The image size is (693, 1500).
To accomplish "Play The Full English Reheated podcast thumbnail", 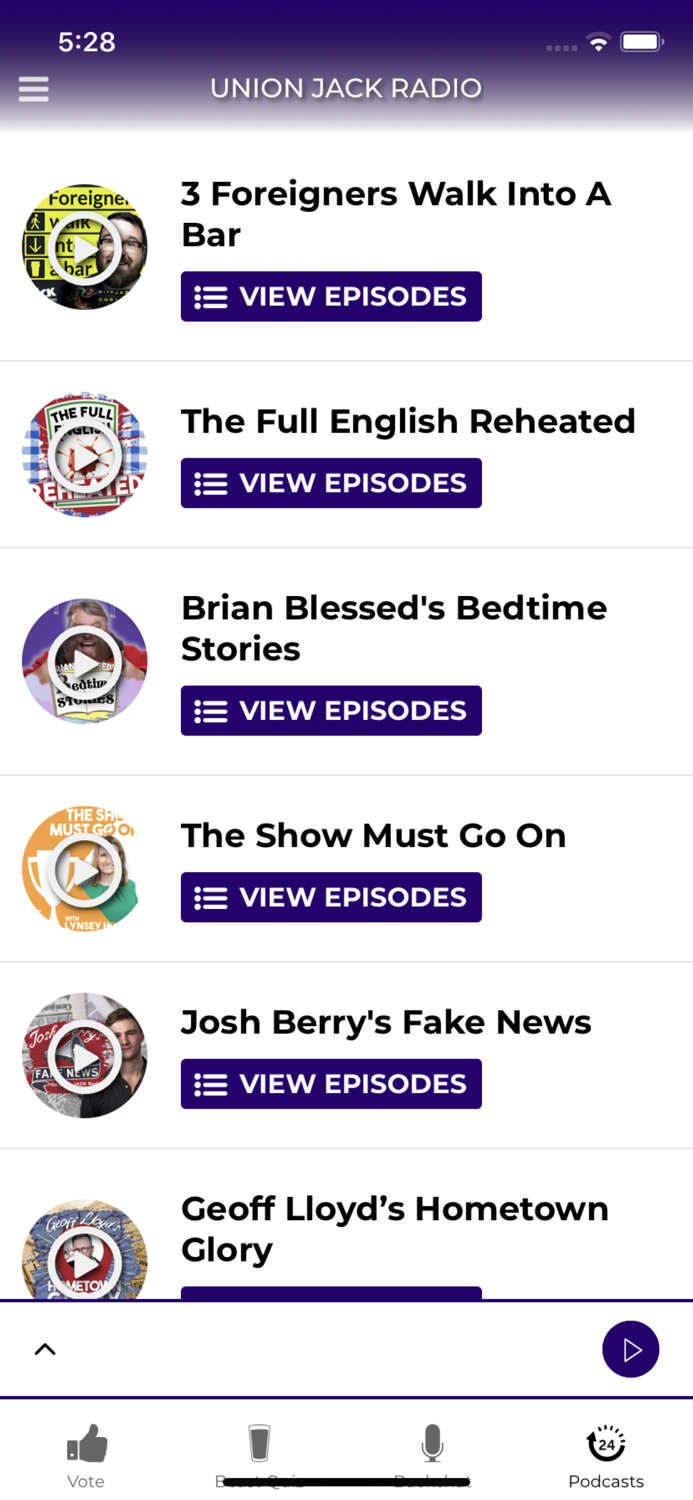I will click(x=85, y=455).
